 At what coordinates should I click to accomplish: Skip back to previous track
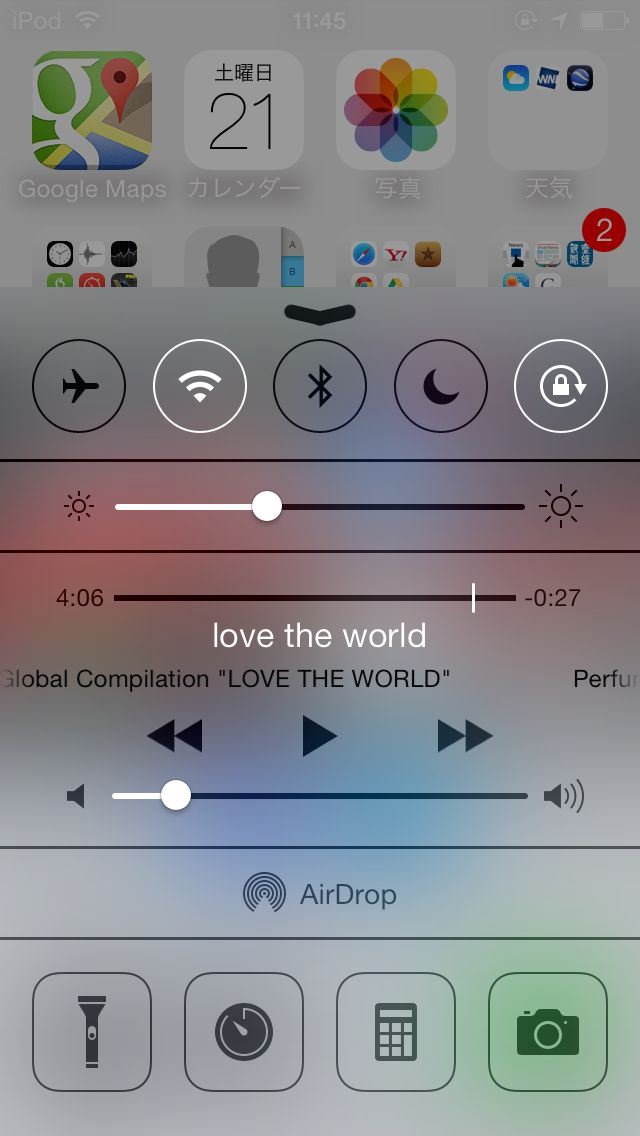point(175,736)
